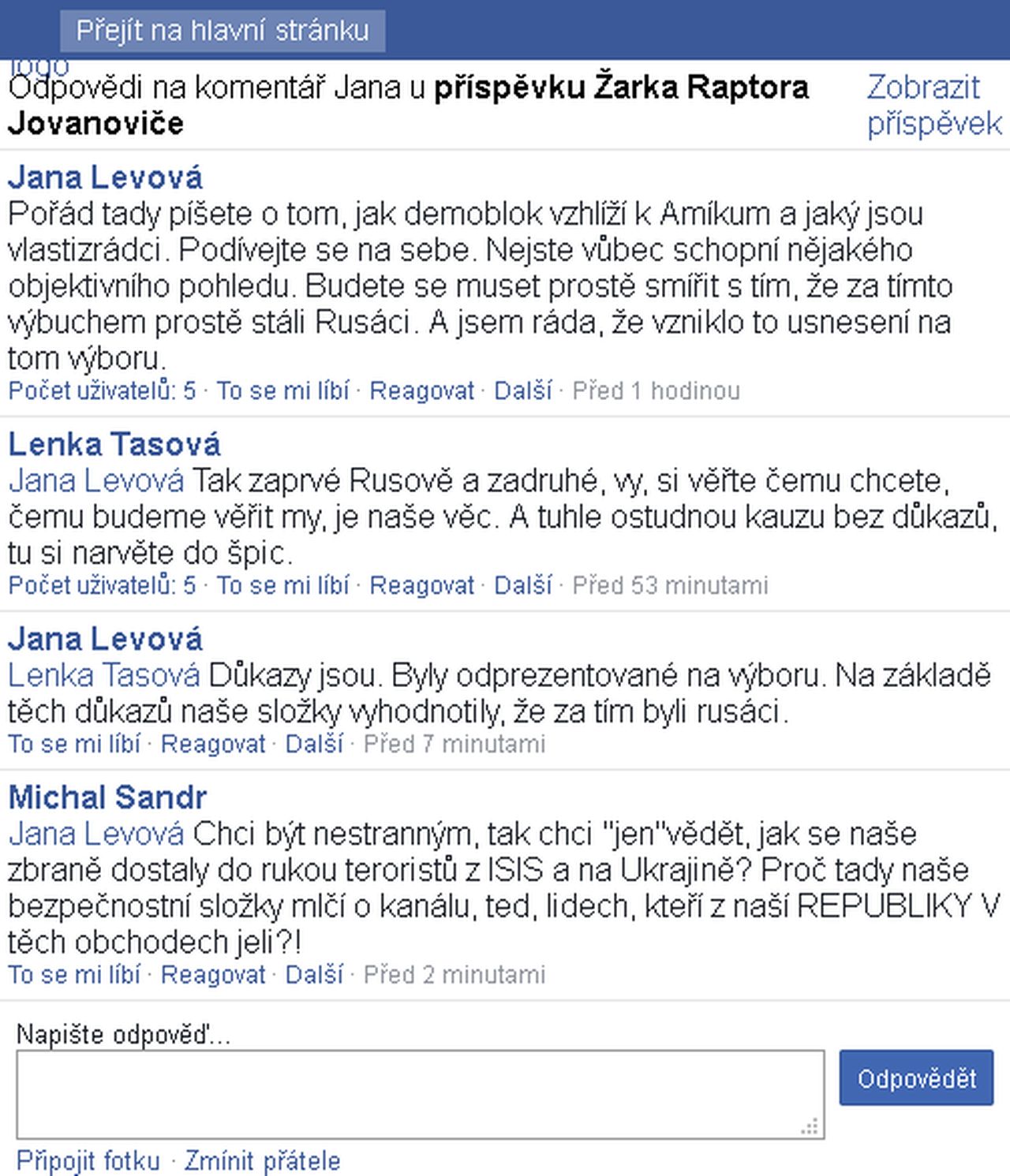Viewport: 1010px width, 1176px height.
Task: Tap Přejít na hlavní stránku button
Action: (223, 31)
